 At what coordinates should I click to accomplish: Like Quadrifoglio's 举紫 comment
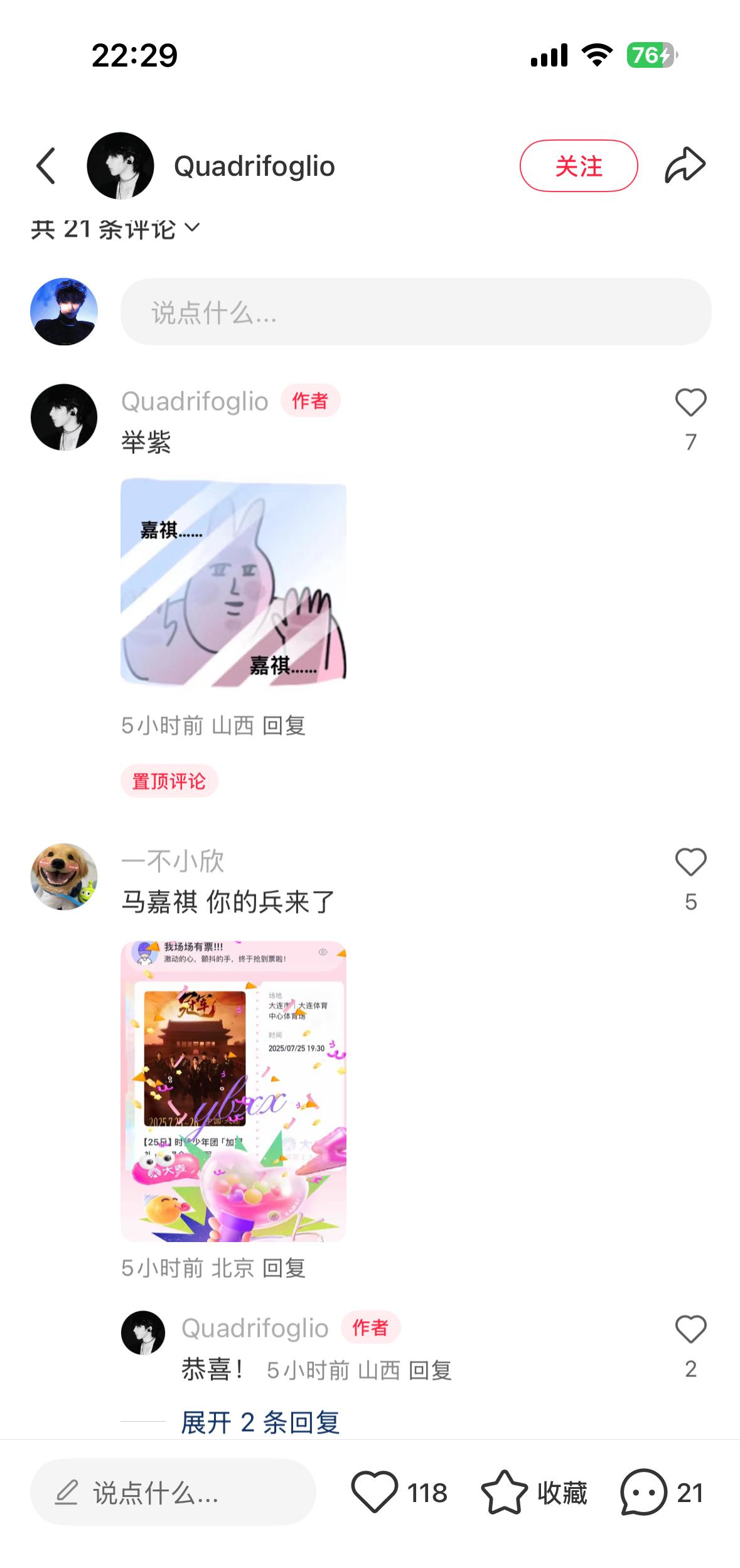point(690,403)
